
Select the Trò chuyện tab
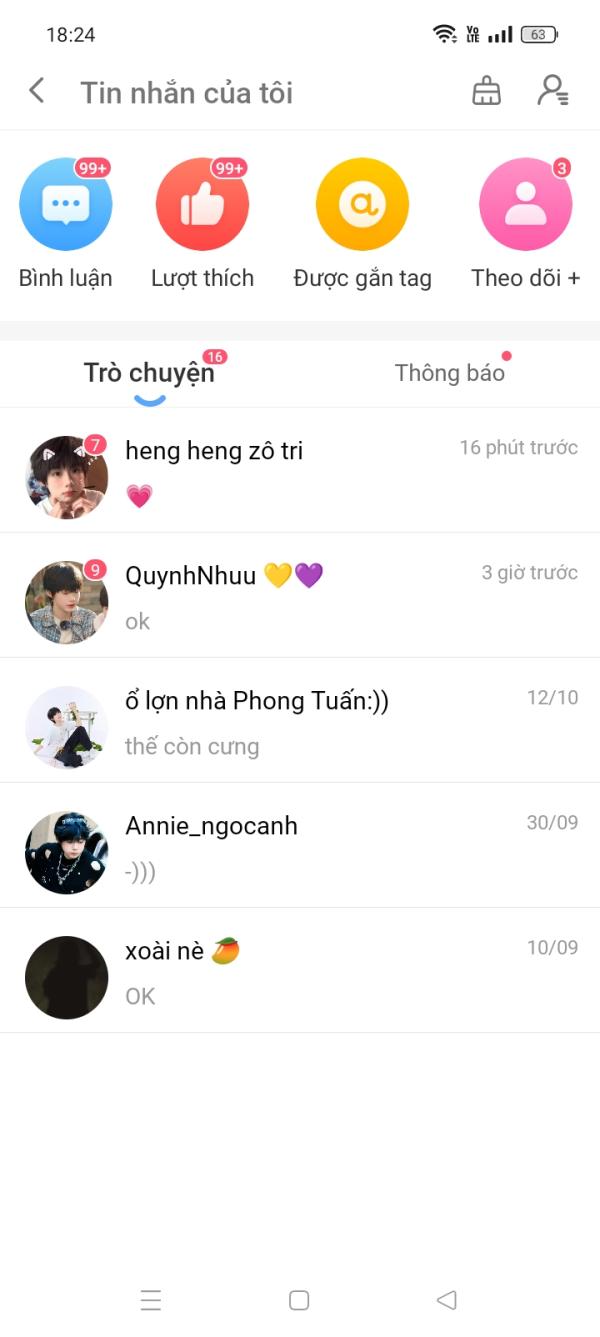pyautogui.click(x=149, y=373)
